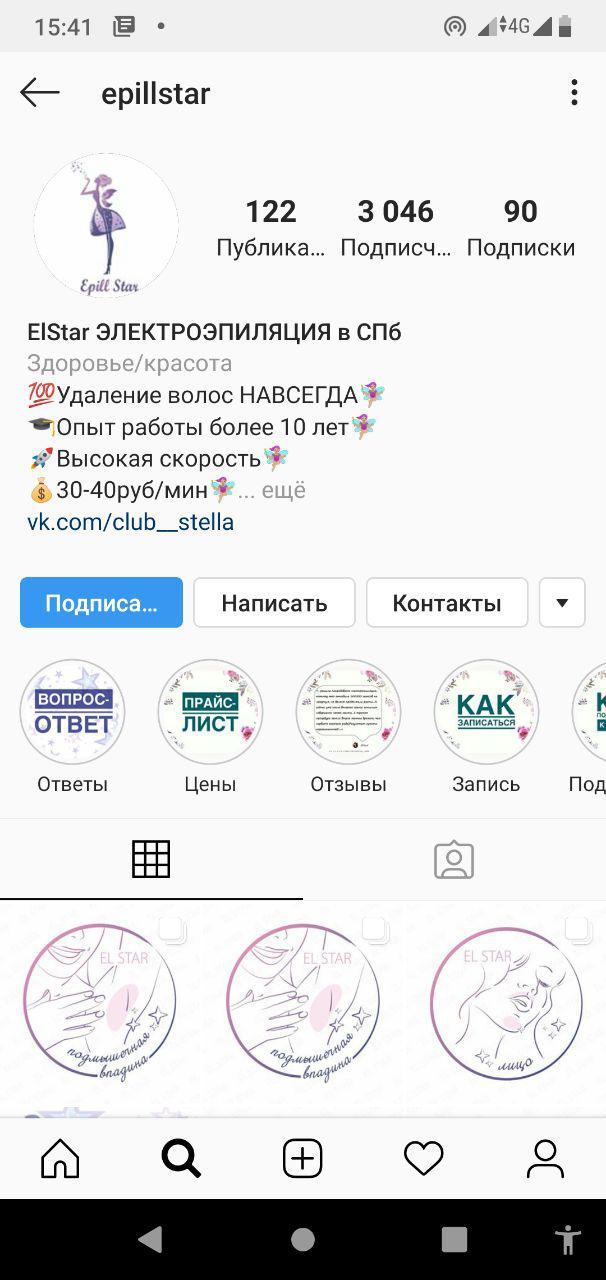Image resolution: width=606 pixels, height=1280 pixels.
Task: Open the Цены story highlight
Action: (x=210, y=712)
